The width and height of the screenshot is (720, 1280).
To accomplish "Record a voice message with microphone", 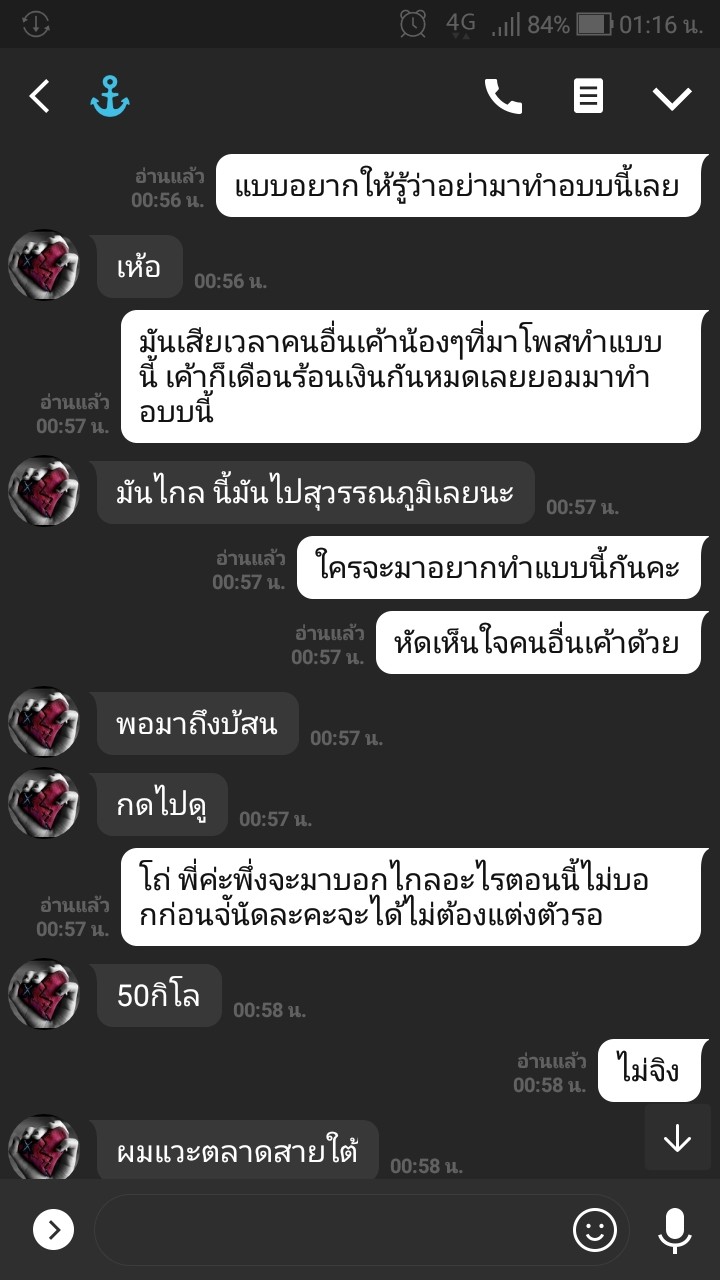I will (x=675, y=1230).
